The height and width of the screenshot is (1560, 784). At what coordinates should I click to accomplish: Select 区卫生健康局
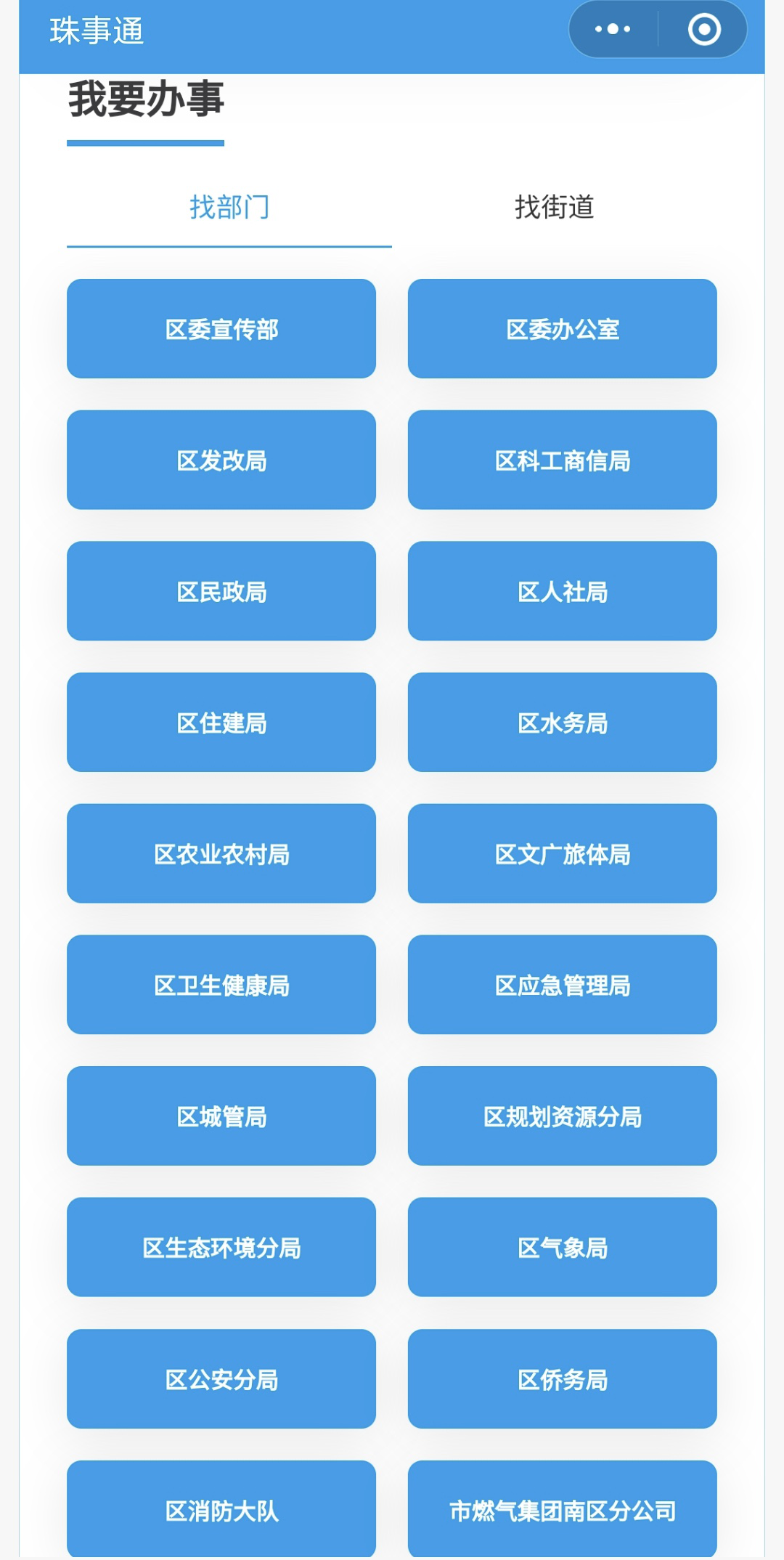point(221,985)
